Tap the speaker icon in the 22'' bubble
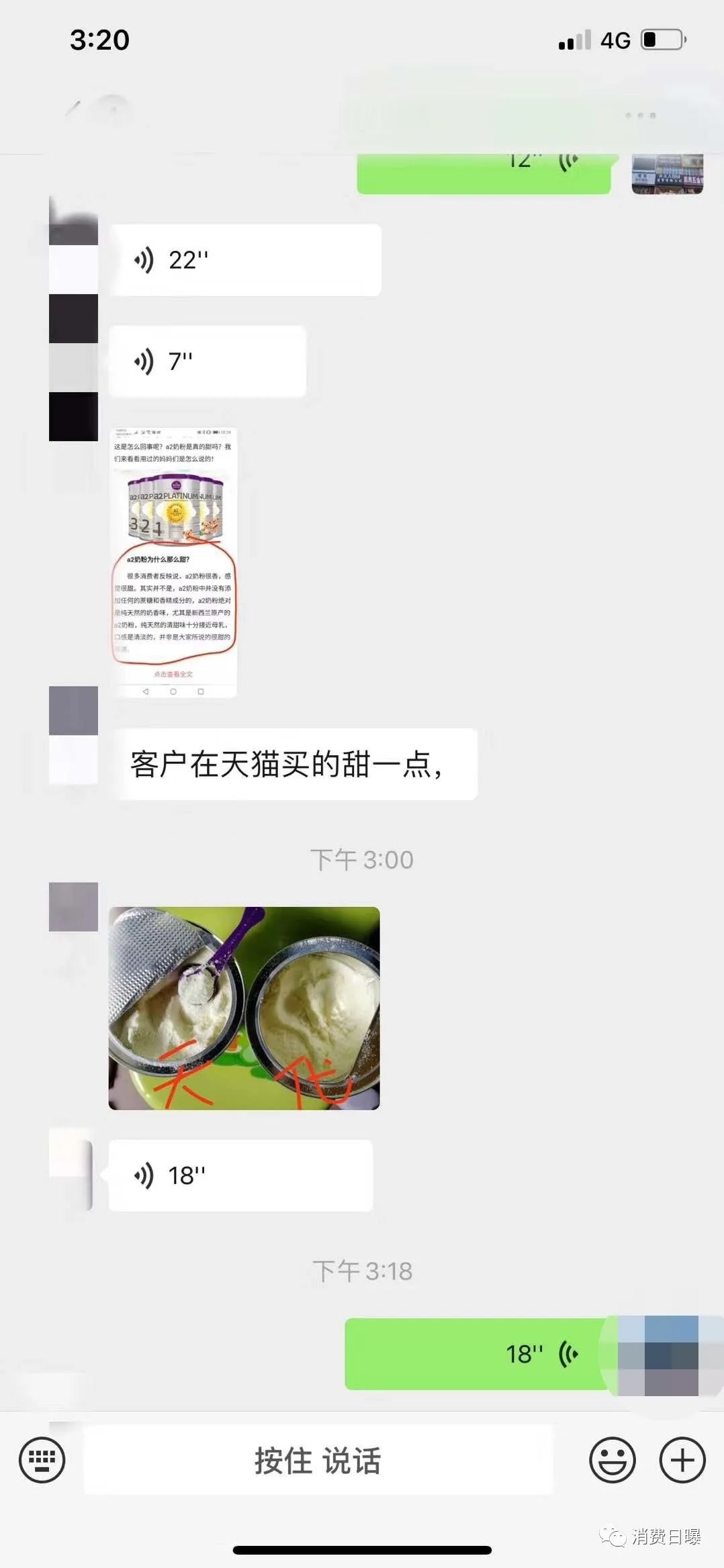 143,258
